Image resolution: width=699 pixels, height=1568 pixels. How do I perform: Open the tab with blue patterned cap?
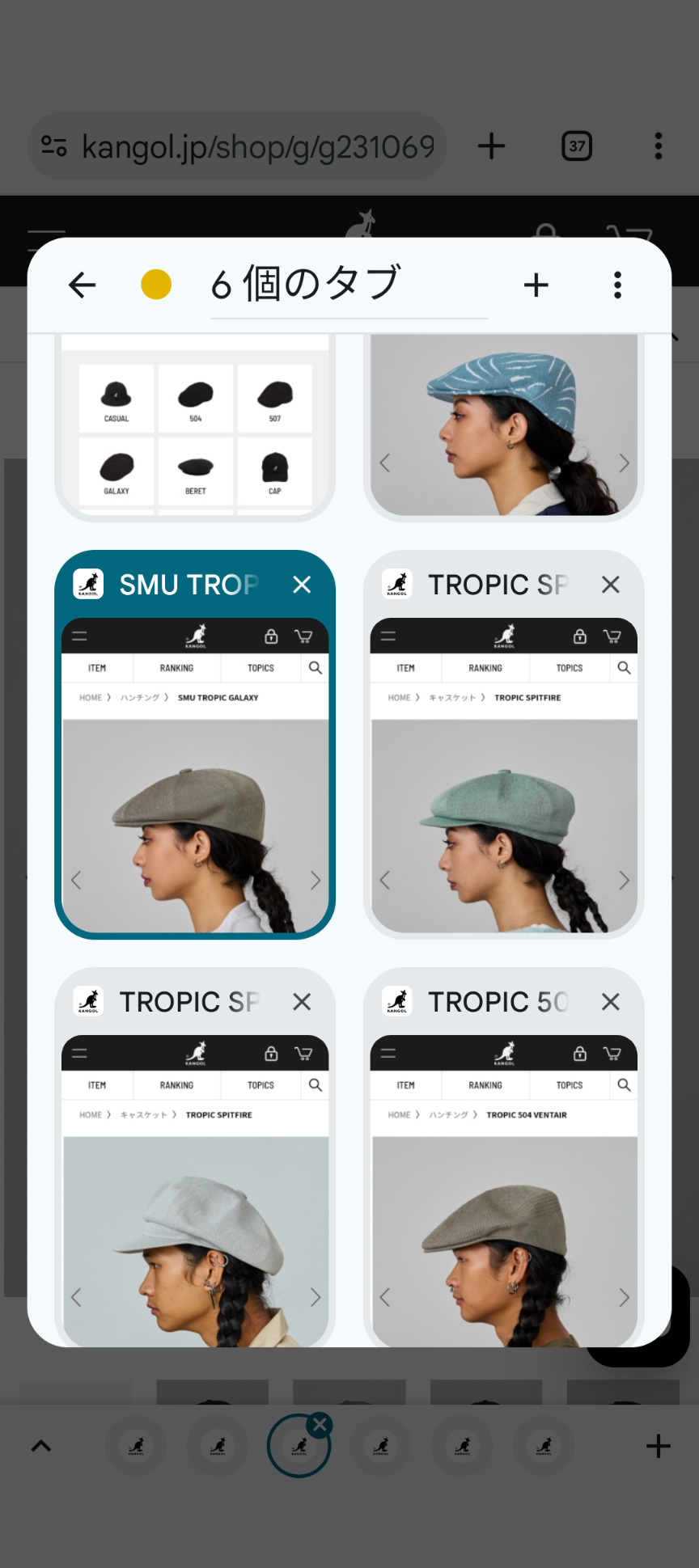click(x=504, y=426)
